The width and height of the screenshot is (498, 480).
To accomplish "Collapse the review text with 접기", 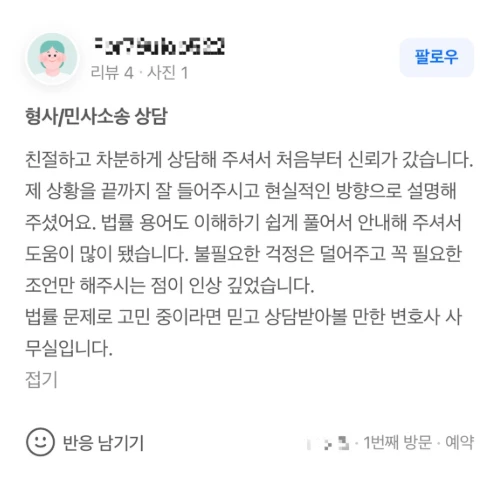I will 41,379.
